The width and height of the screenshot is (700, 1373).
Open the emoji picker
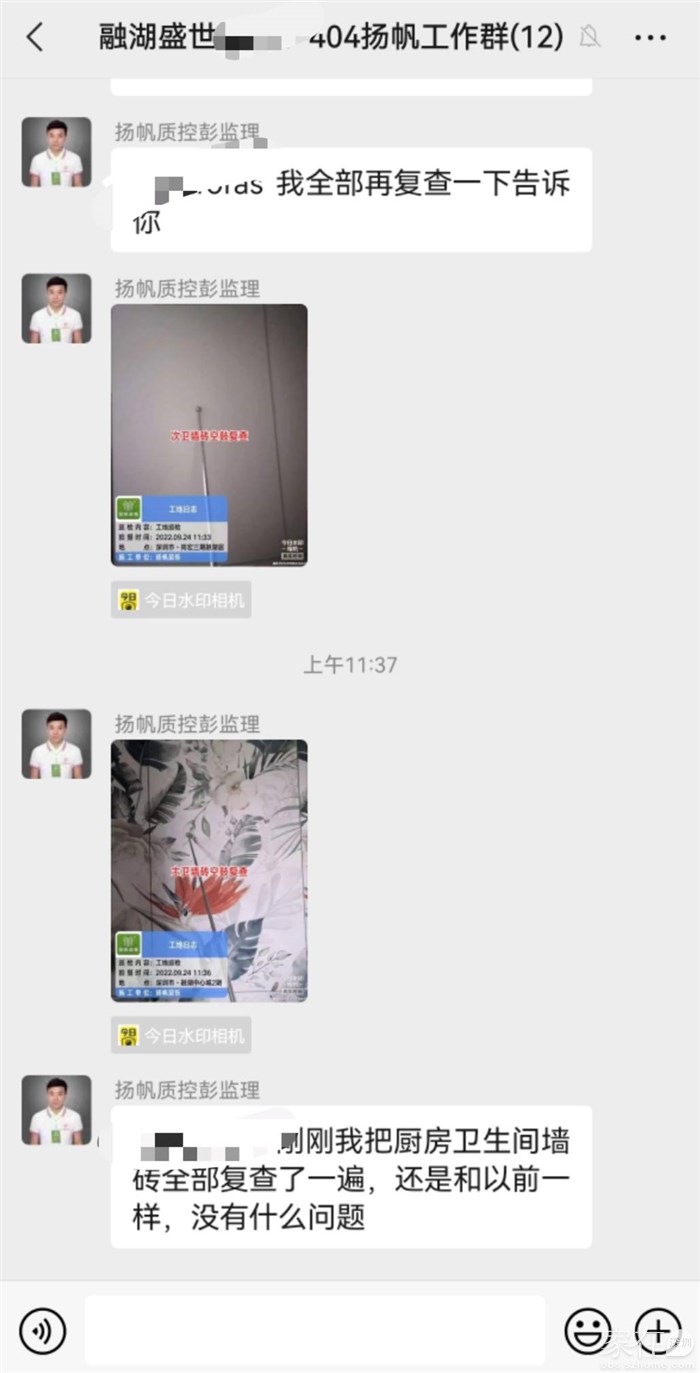click(588, 1330)
